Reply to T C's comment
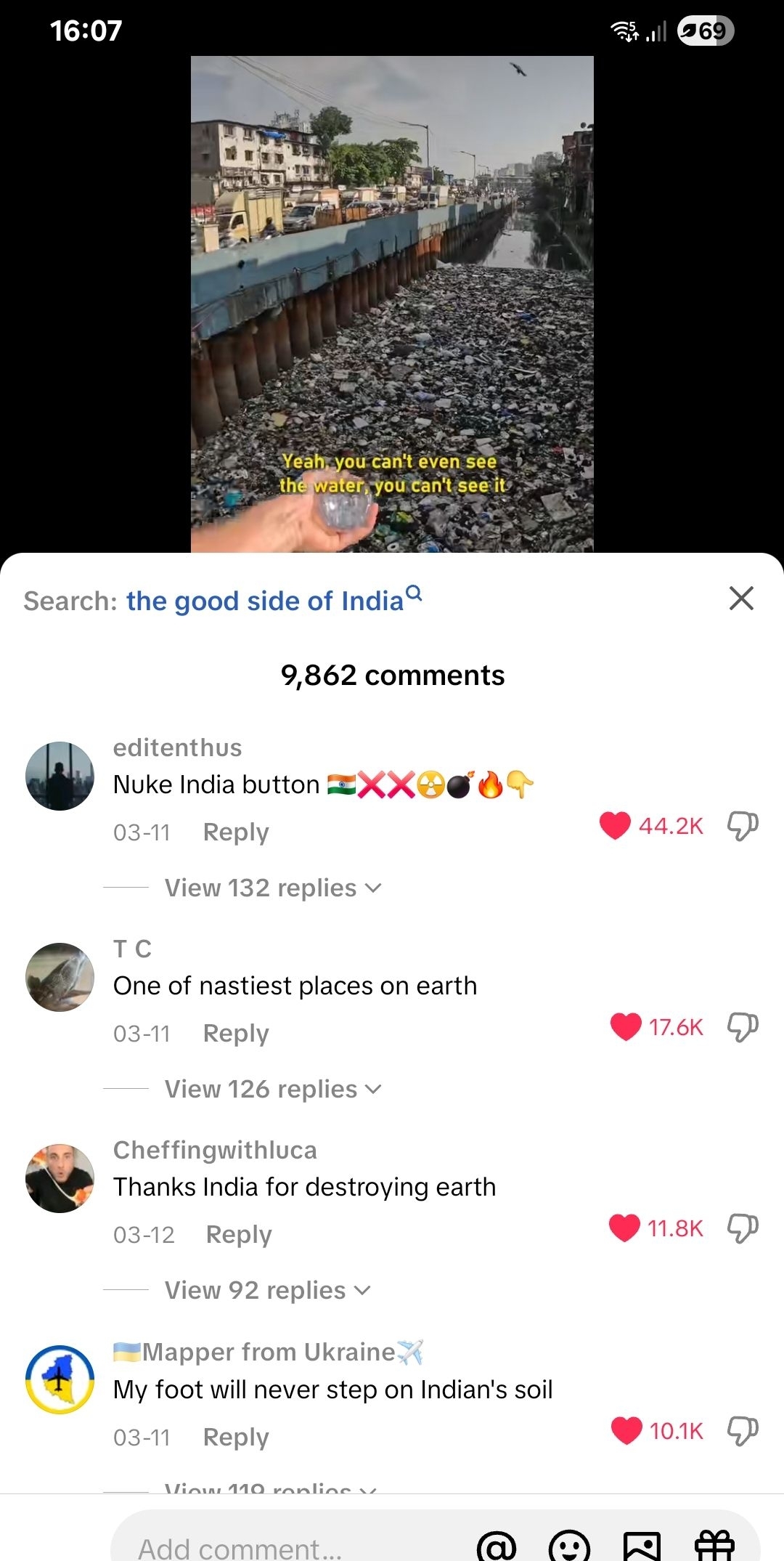This screenshot has height=1561, width=784. pos(235,1034)
